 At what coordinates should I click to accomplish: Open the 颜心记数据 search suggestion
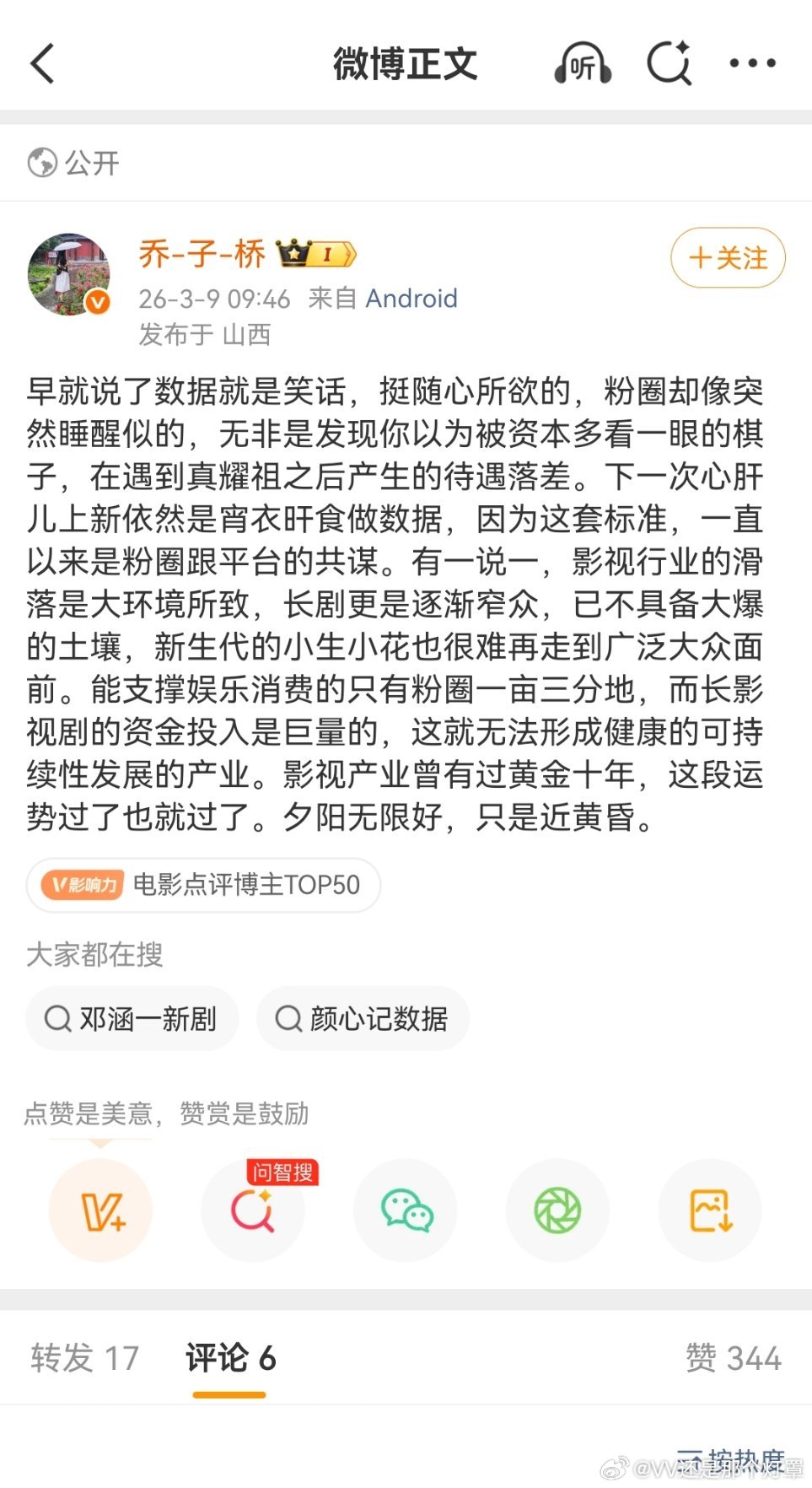pyautogui.click(x=363, y=1019)
